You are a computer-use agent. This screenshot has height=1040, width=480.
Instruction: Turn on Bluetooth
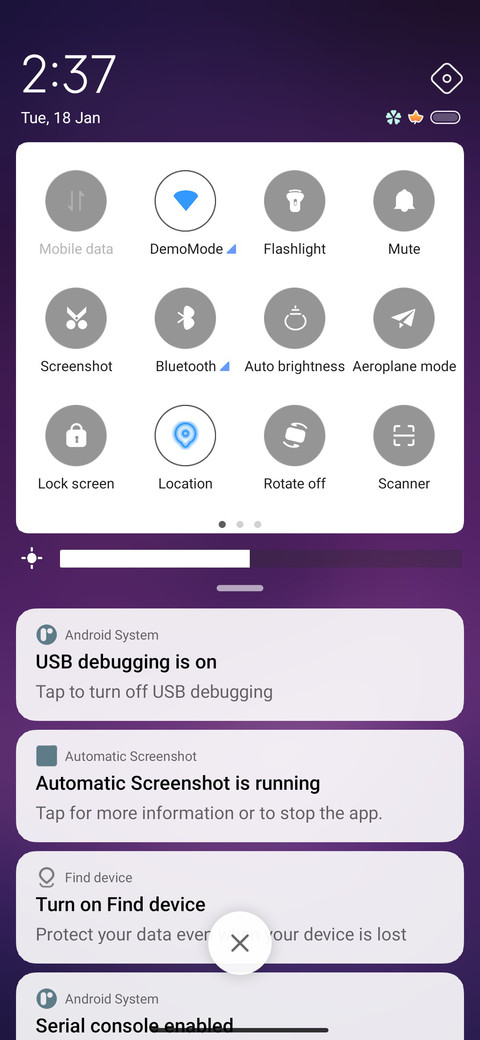point(185,318)
